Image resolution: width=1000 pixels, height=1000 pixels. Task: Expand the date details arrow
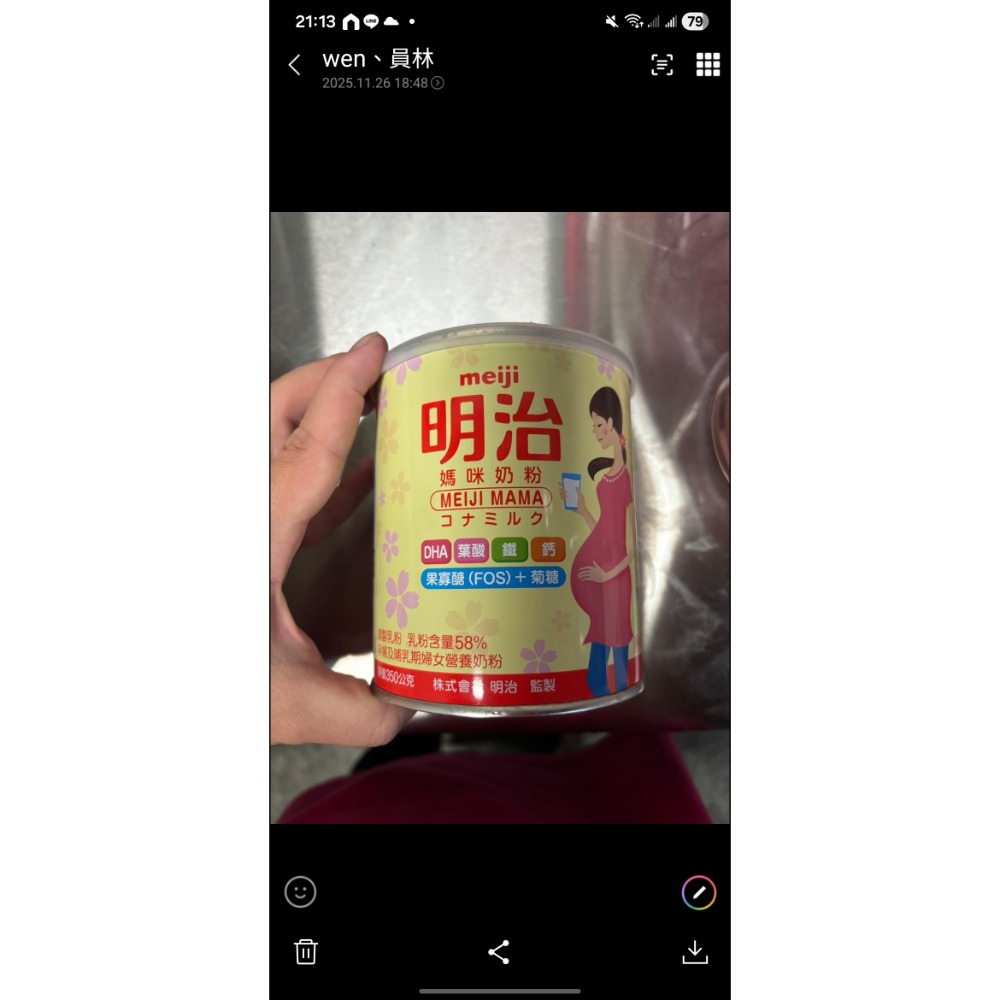438,84
